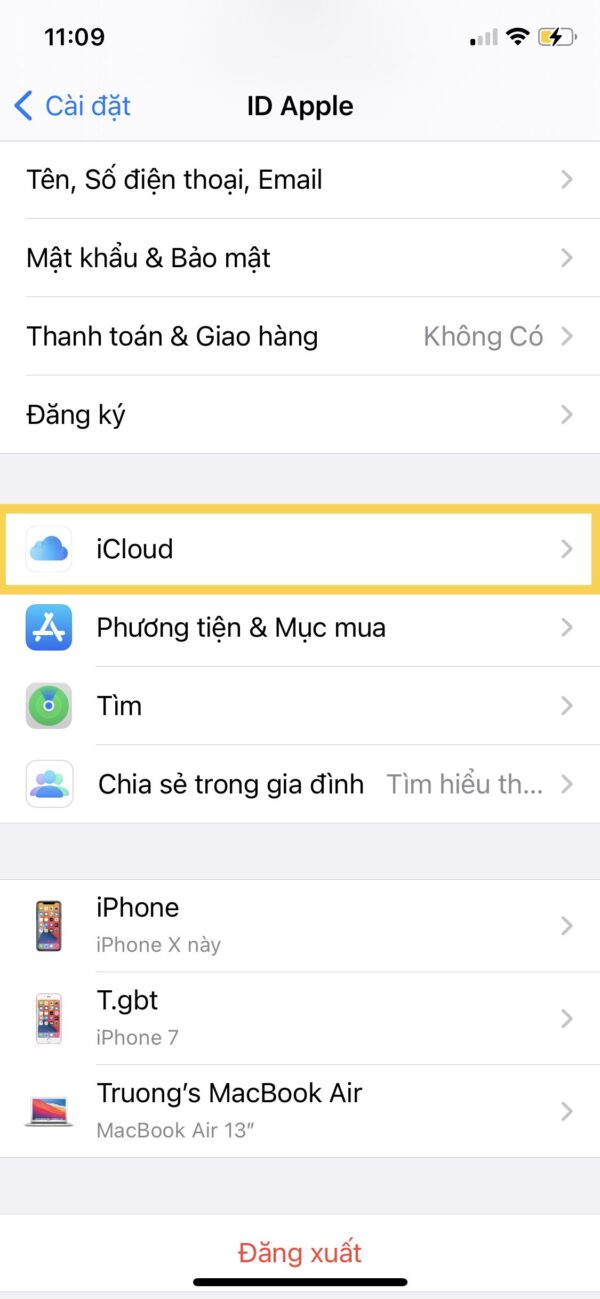Open the Tìm row
Image resolution: width=600 pixels, height=1299 pixels.
click(x=300, y=706)
